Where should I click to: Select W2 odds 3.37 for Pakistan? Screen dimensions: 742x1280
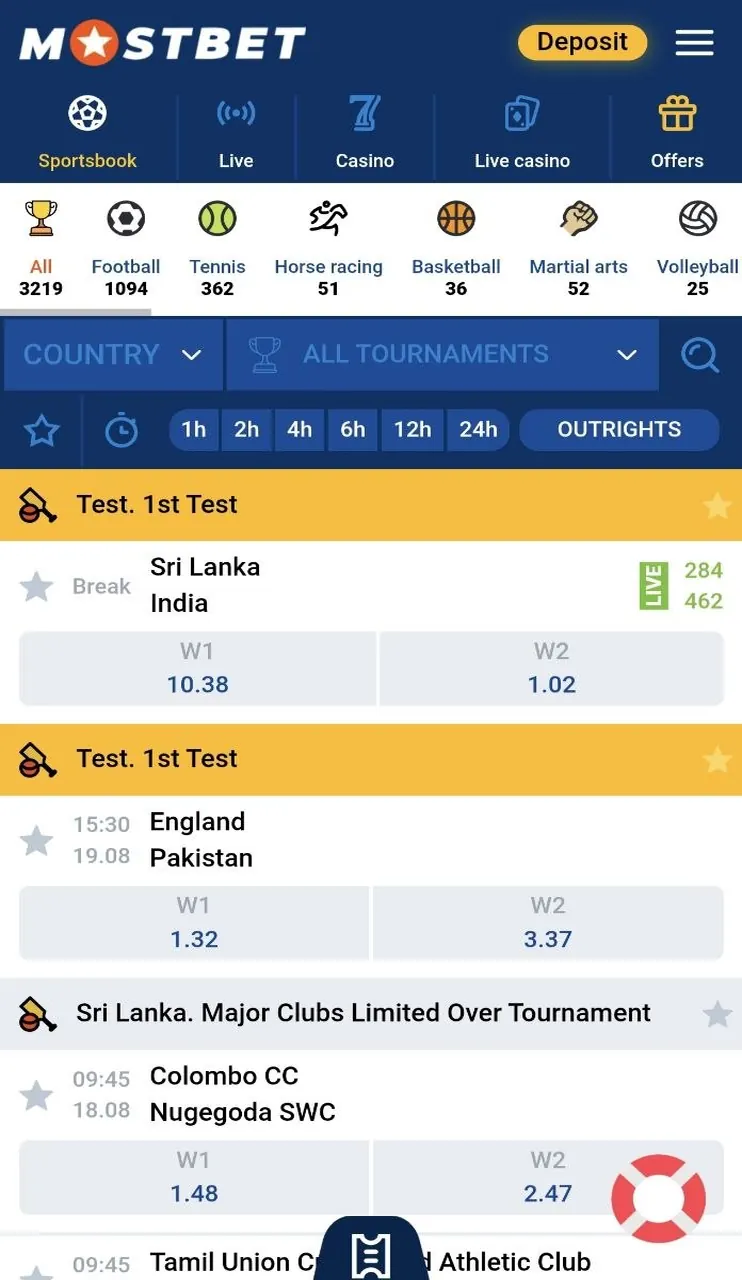[548, 923]
